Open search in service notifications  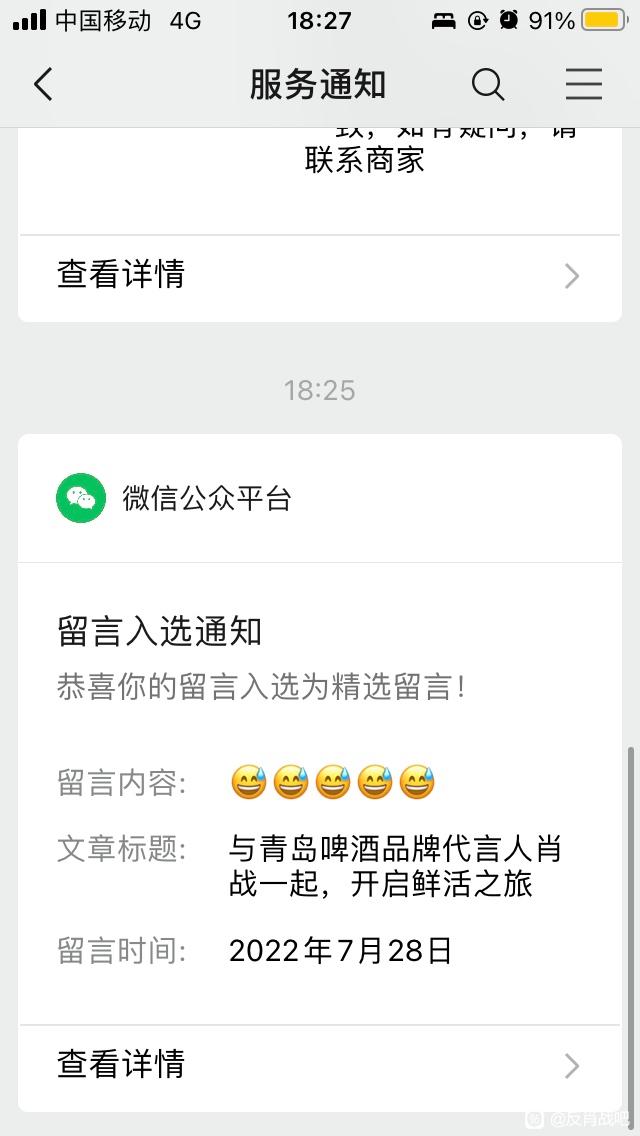pos(488,84)
